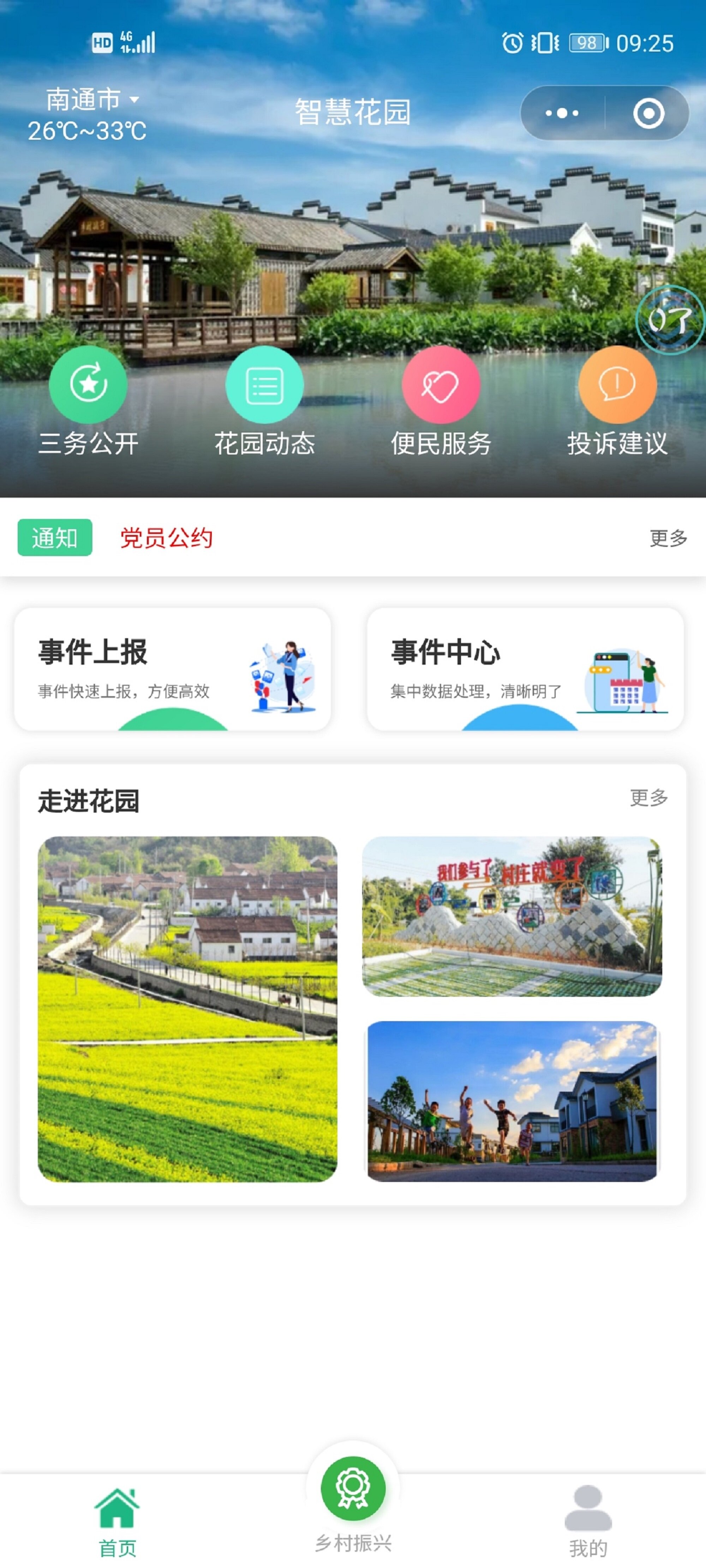Open the 南通市 city dropdown

[91, 99]
